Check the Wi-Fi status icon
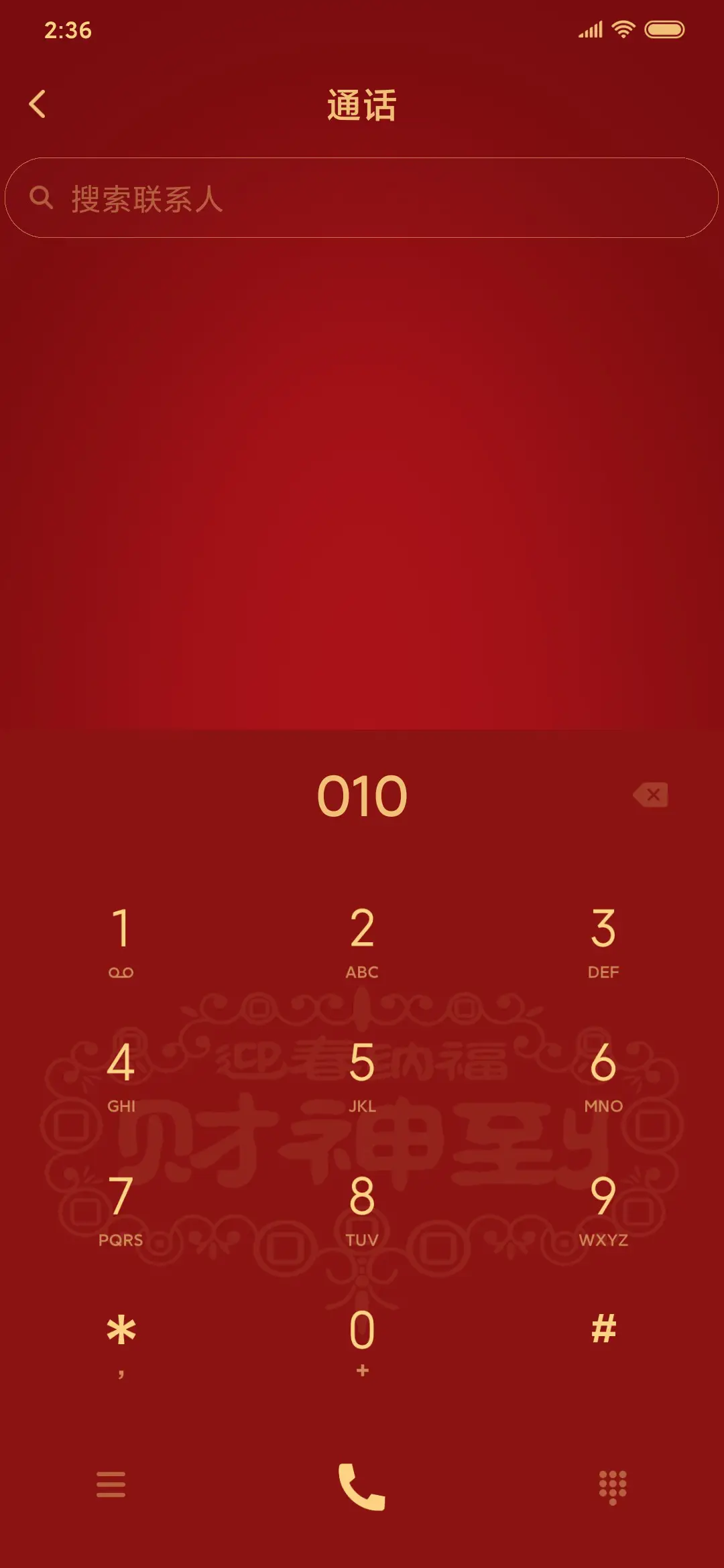Image resolution: width=724 pixels, height=1568 pixels. click(x=624, y=29)
